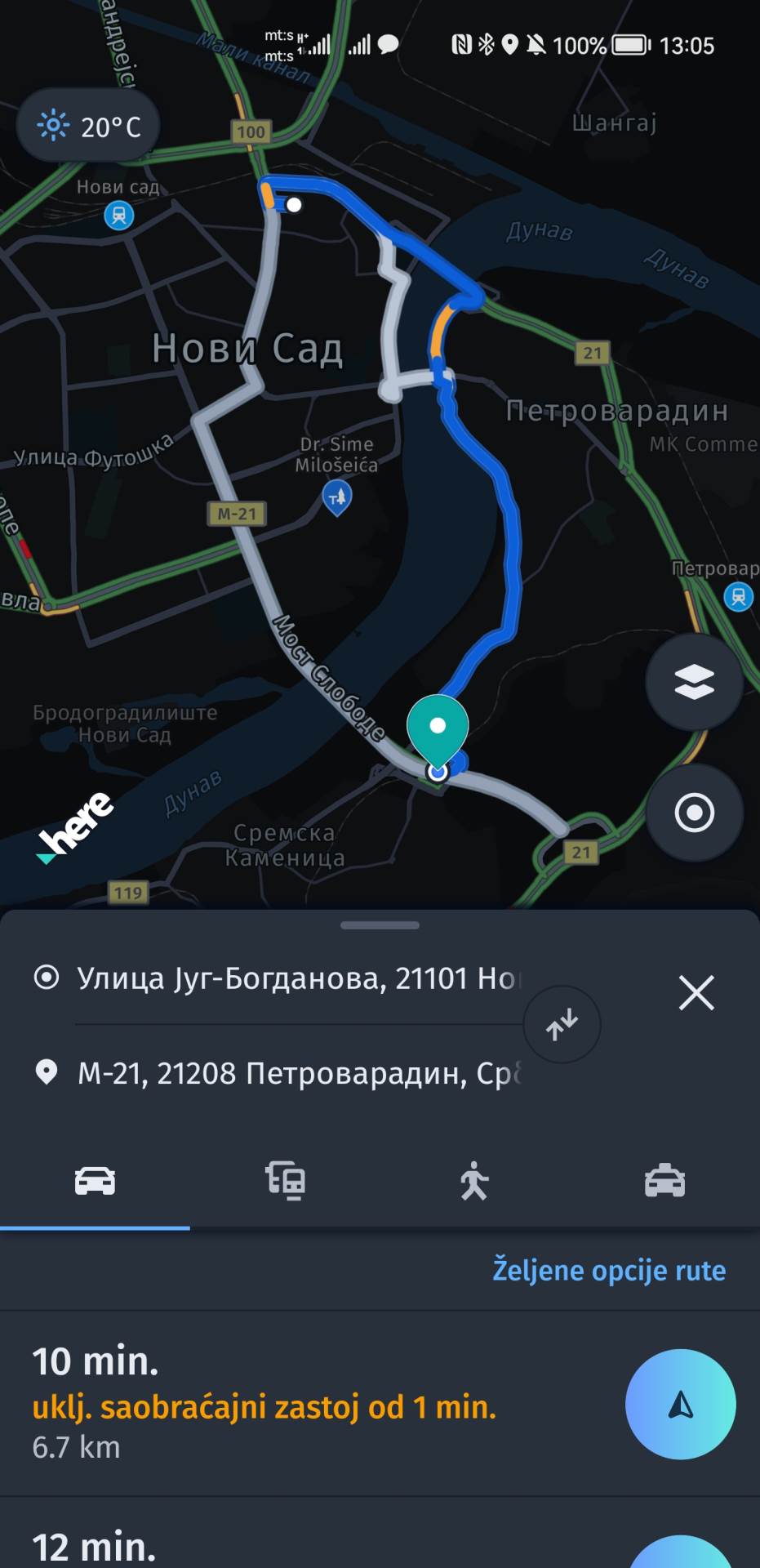Expand the route panel using its handle
This screenshot has width=760, height=1568.
(380, 925)
